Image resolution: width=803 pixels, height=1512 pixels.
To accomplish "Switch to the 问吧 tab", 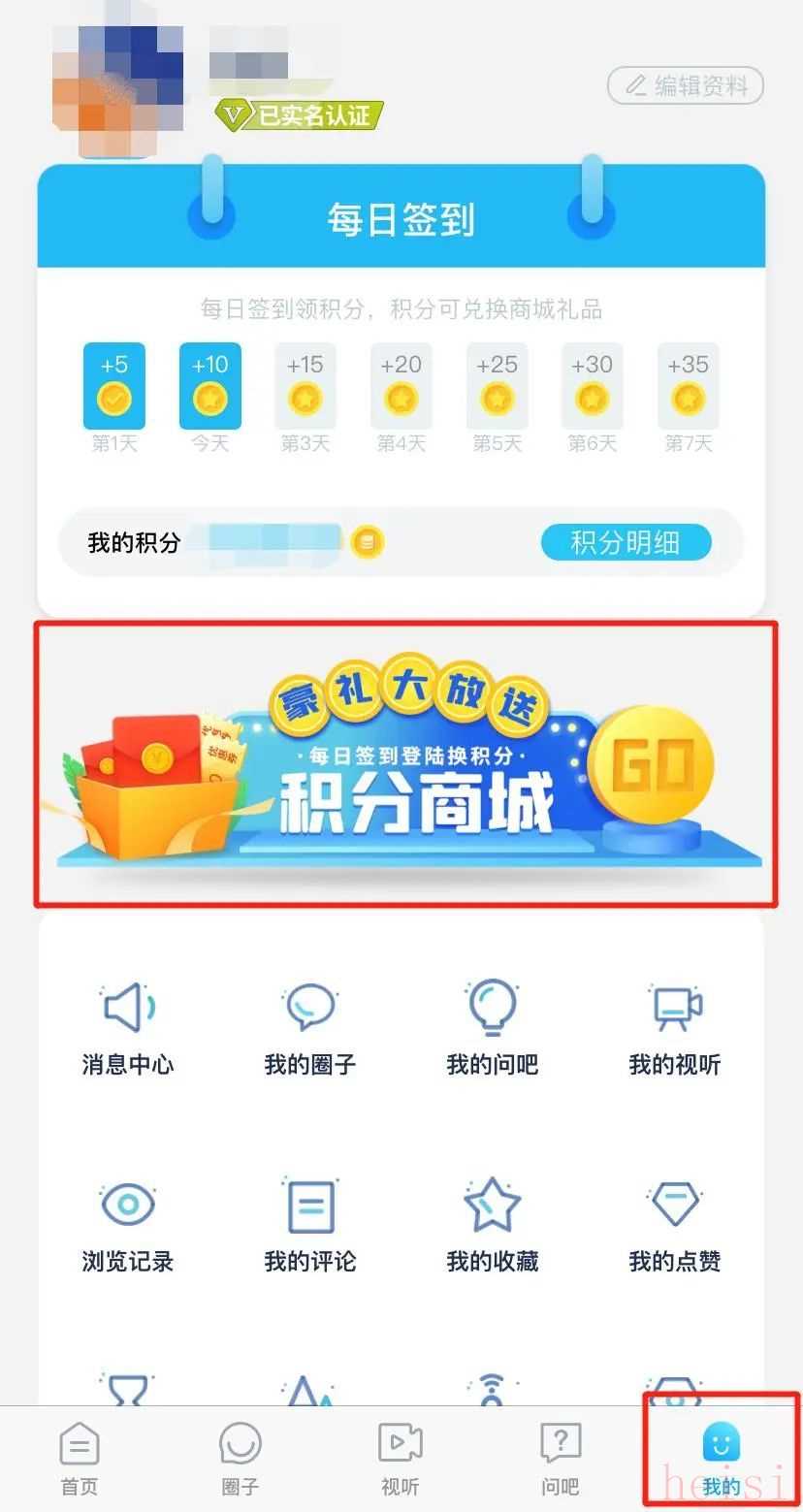I will [561, 1458].
